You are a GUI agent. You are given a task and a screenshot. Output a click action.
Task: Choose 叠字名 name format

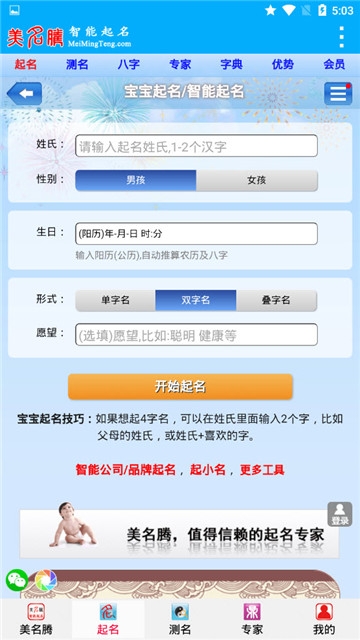click(276, 300)
